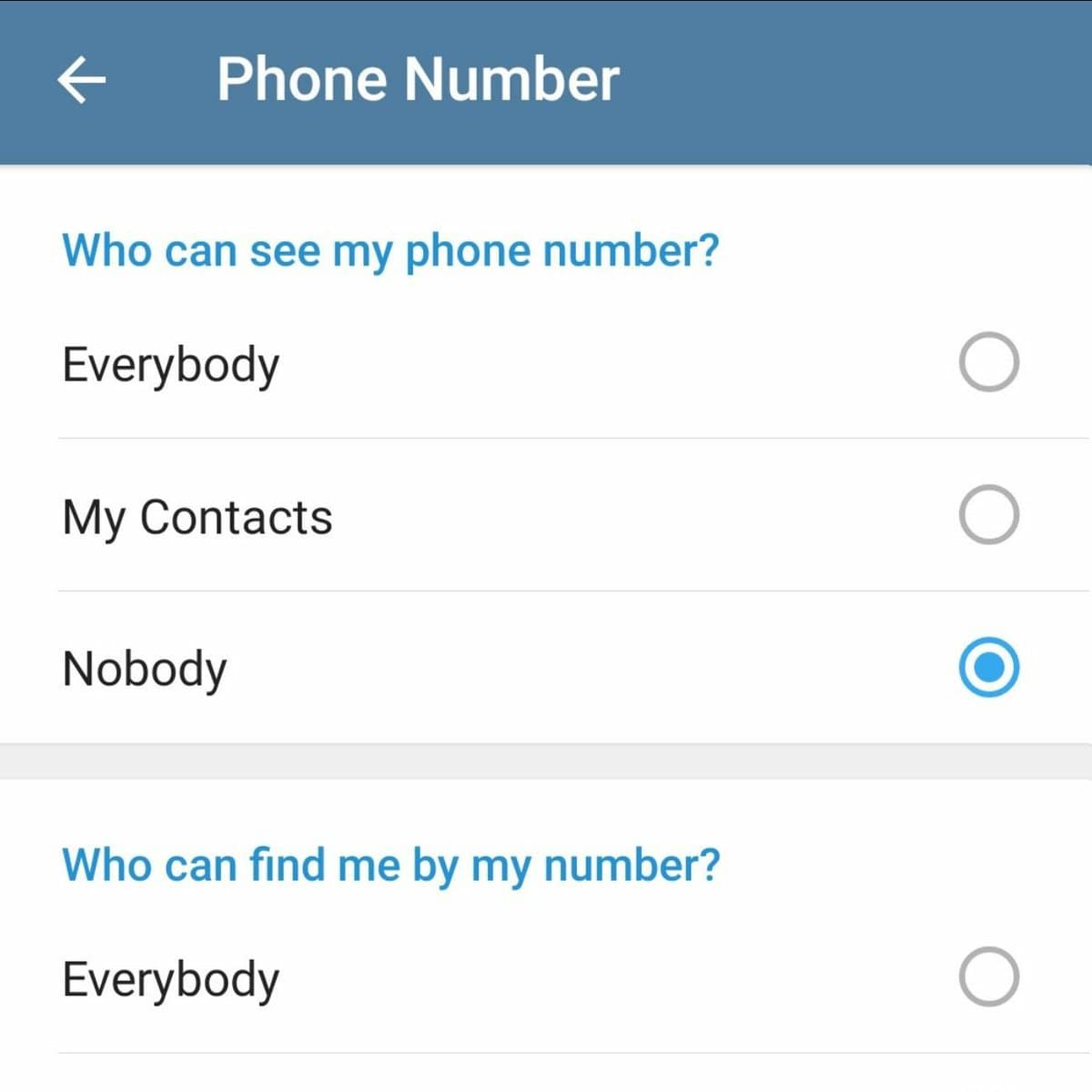1092x1092 pixels.
Task: Select Everybody for who can see number
Action: click(x=988, y=362)
